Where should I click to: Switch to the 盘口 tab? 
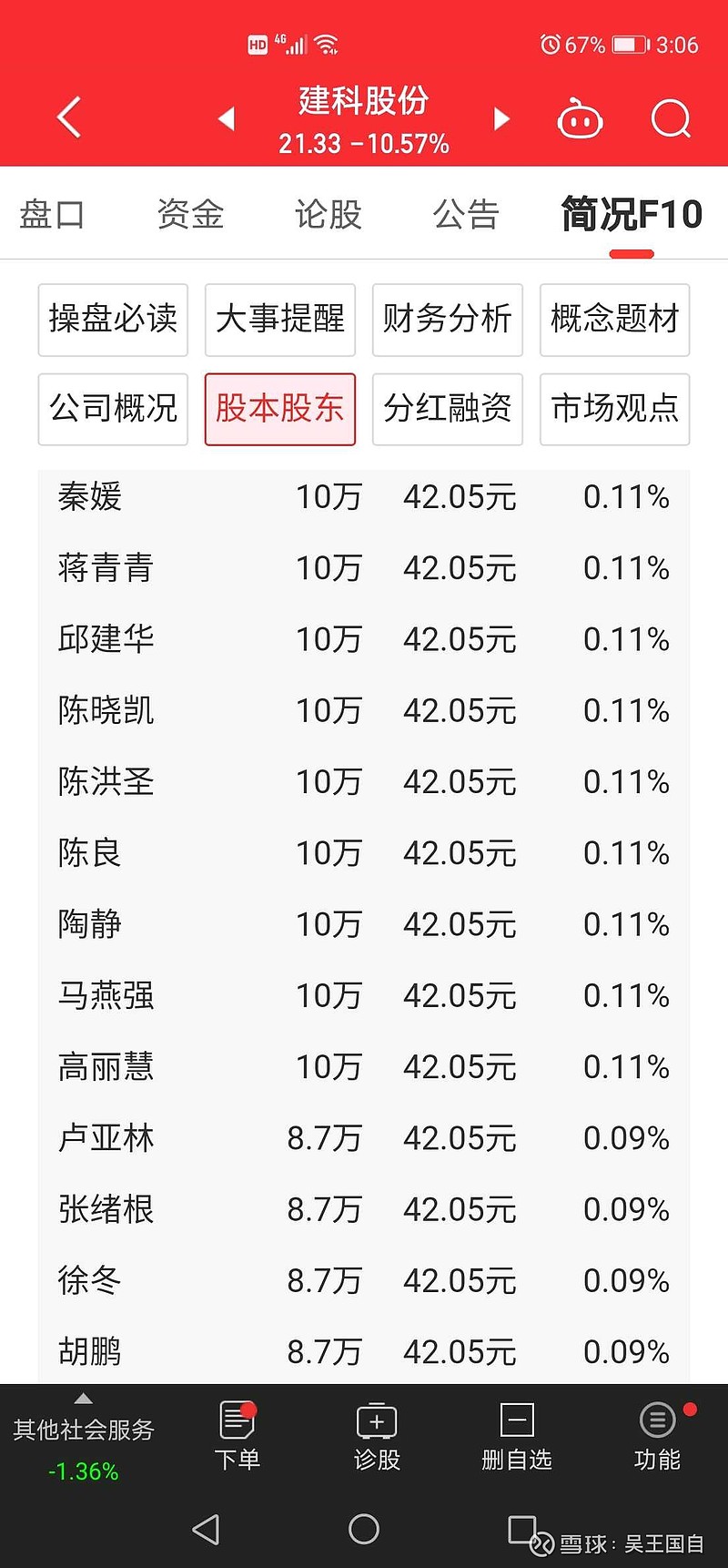(x=52, y=215)
